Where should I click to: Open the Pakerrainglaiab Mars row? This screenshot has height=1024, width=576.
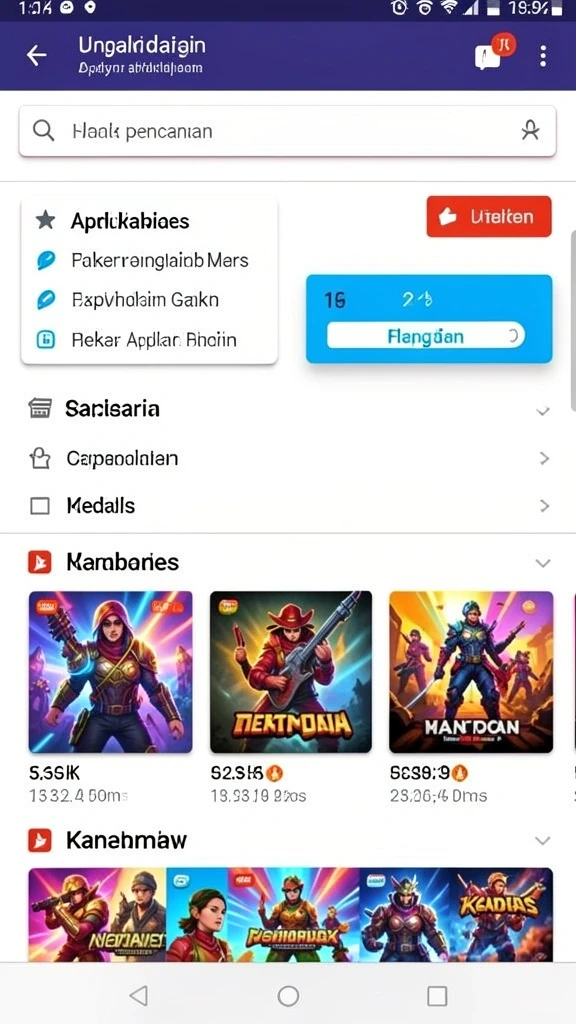[x=149, y=261]
